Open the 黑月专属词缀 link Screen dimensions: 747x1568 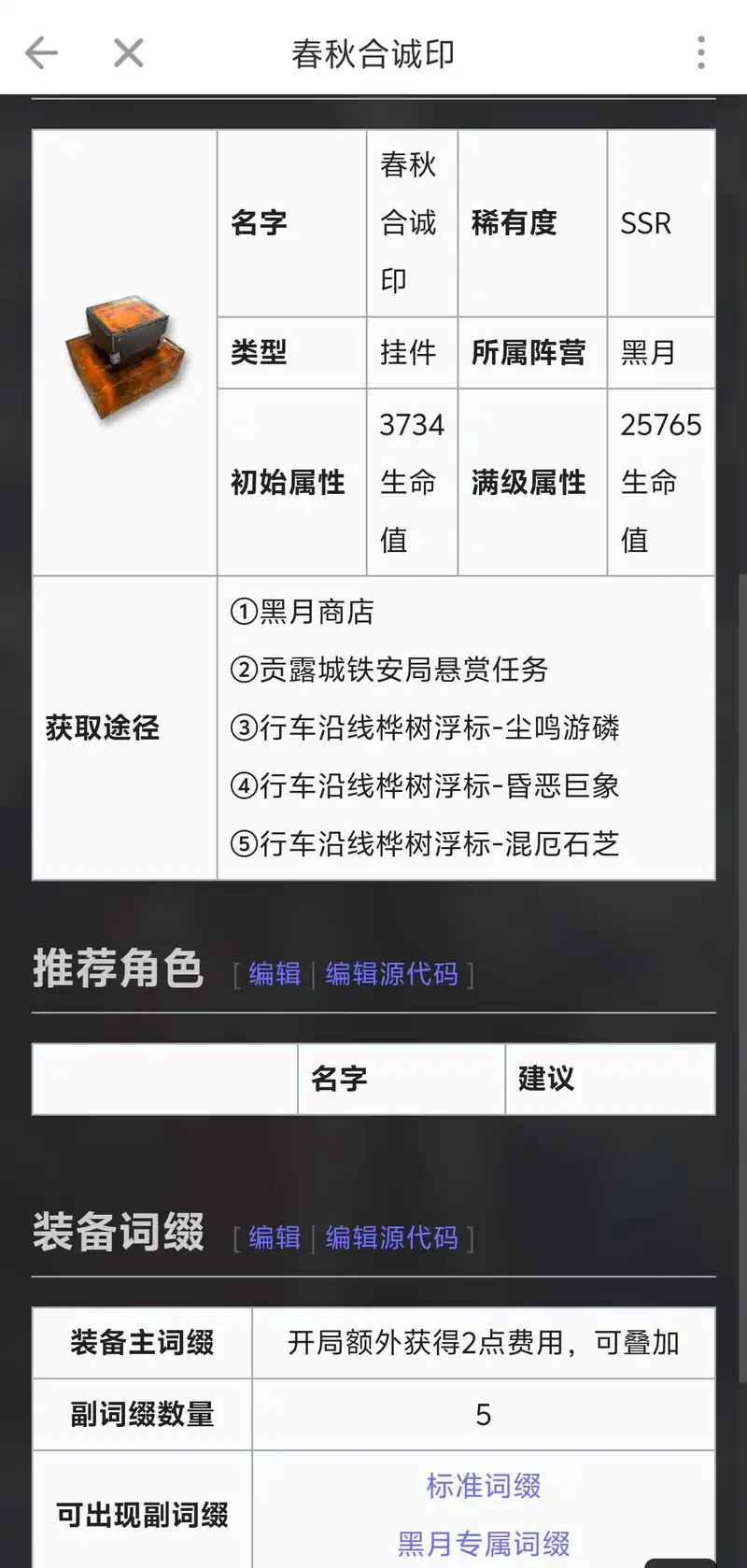(x=483, y=1544)
